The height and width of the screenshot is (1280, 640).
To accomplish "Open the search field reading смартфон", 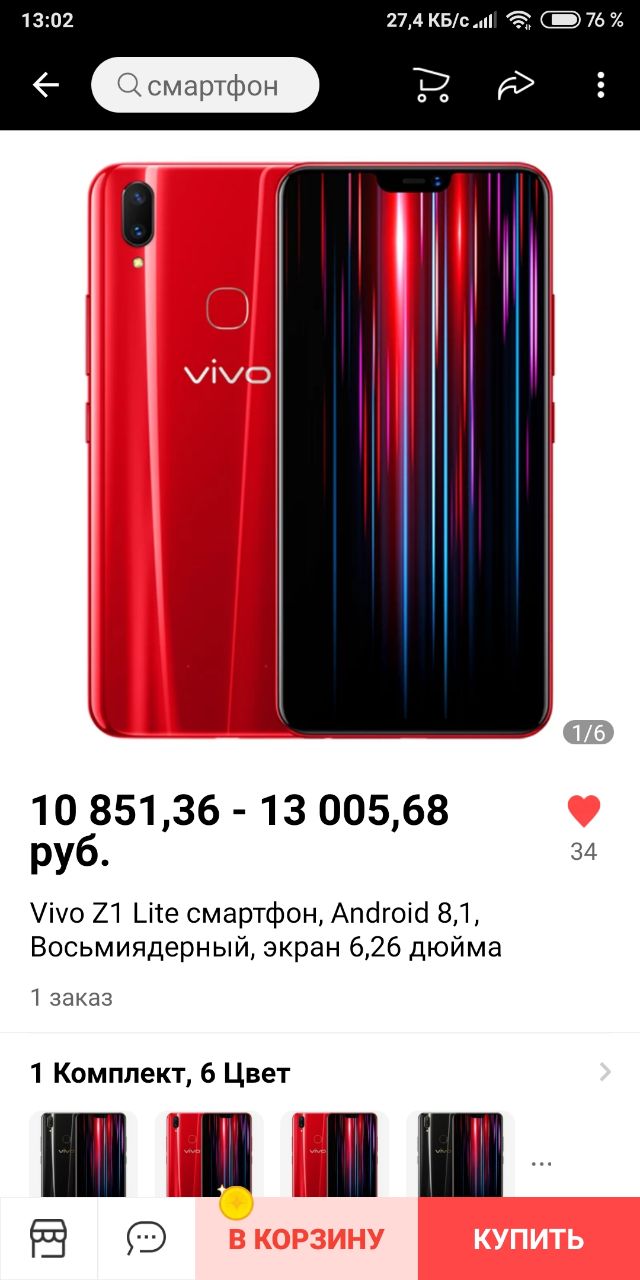I will [205, 86].
